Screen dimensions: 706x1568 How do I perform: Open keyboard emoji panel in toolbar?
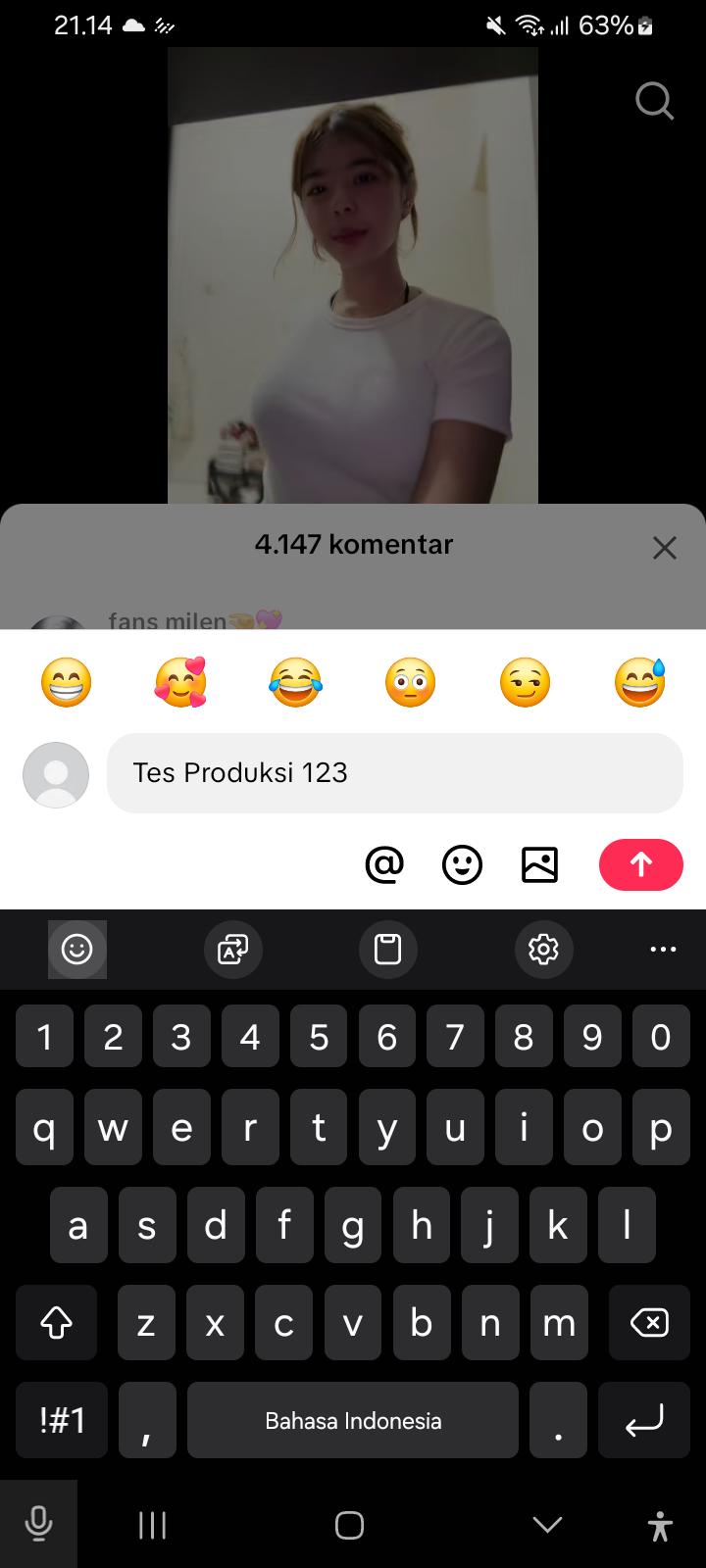click(x=77, y=949)
